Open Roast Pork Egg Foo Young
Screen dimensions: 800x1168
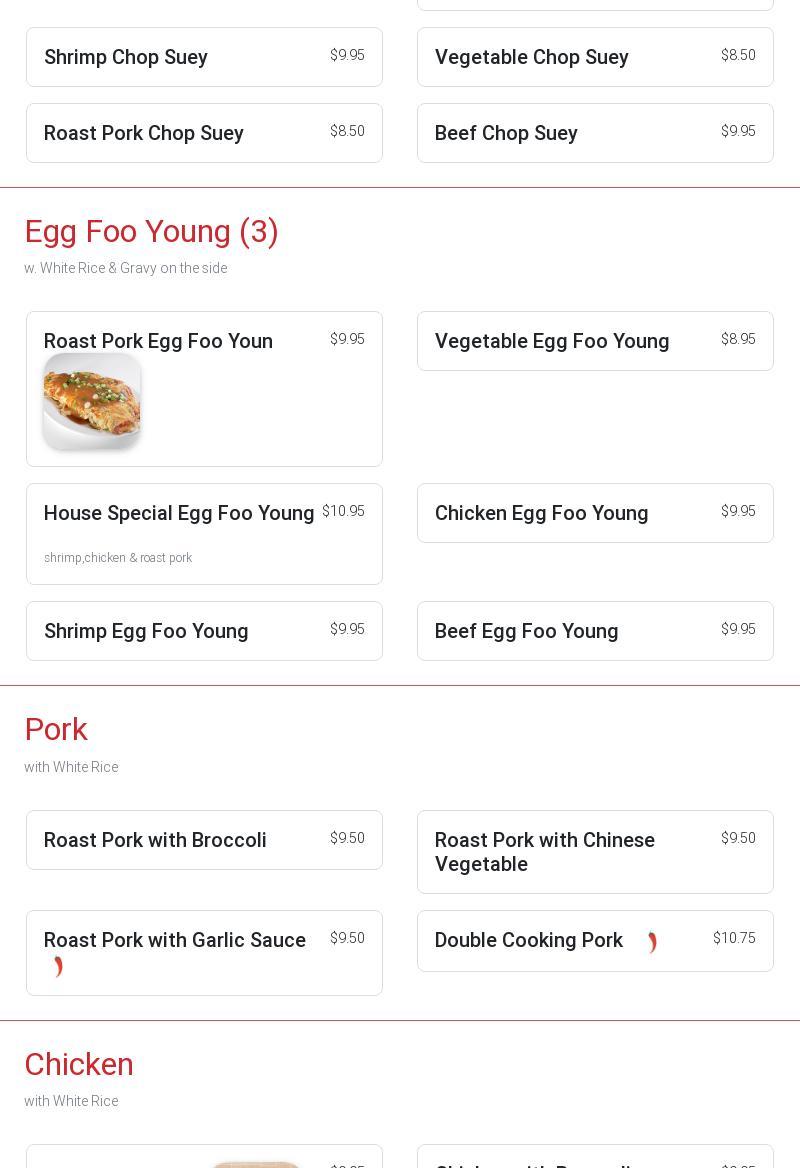(x=204, y=388)
